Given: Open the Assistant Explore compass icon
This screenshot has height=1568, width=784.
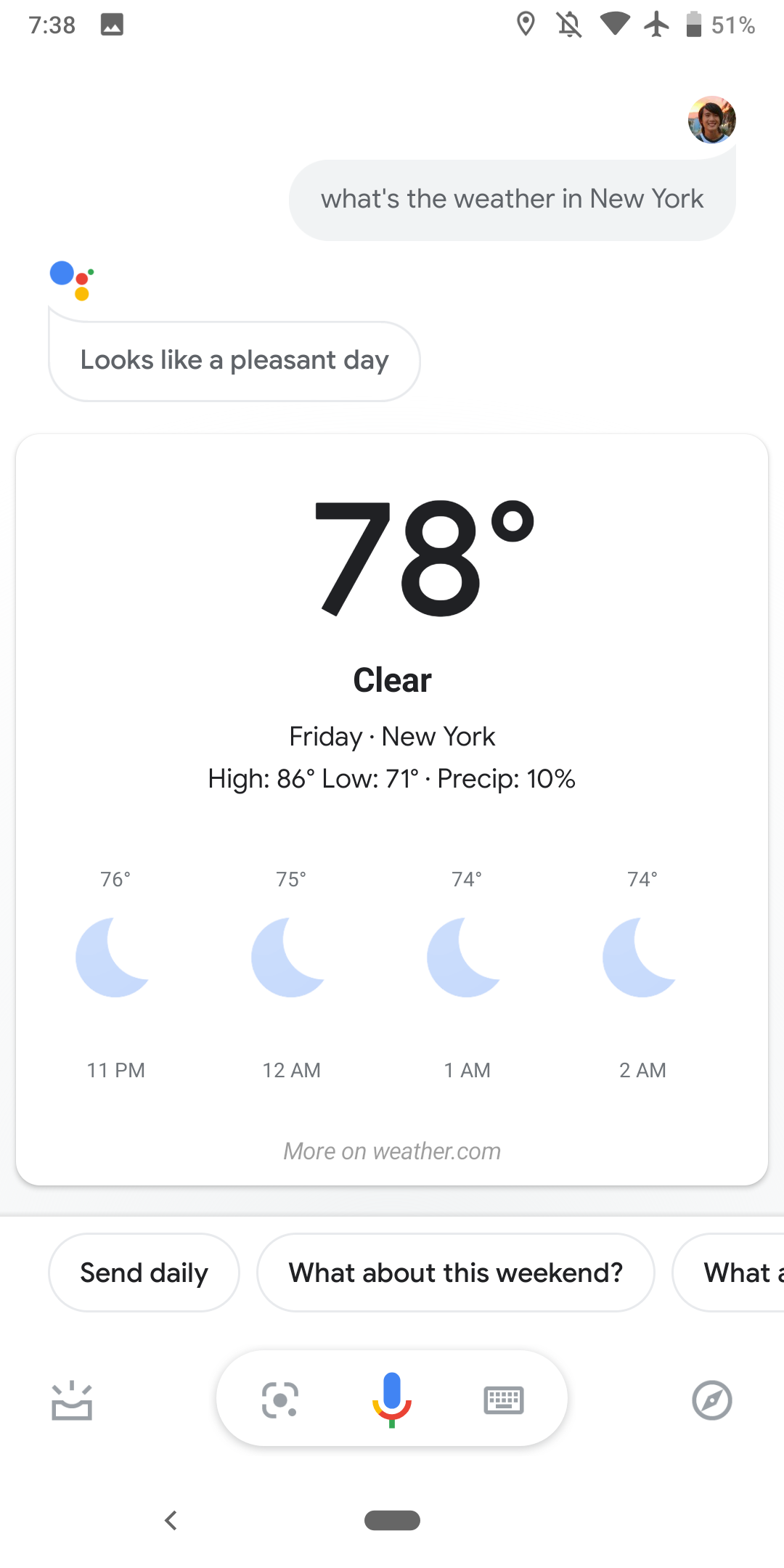Looking at the screenshot, I should coord(711,1400).
